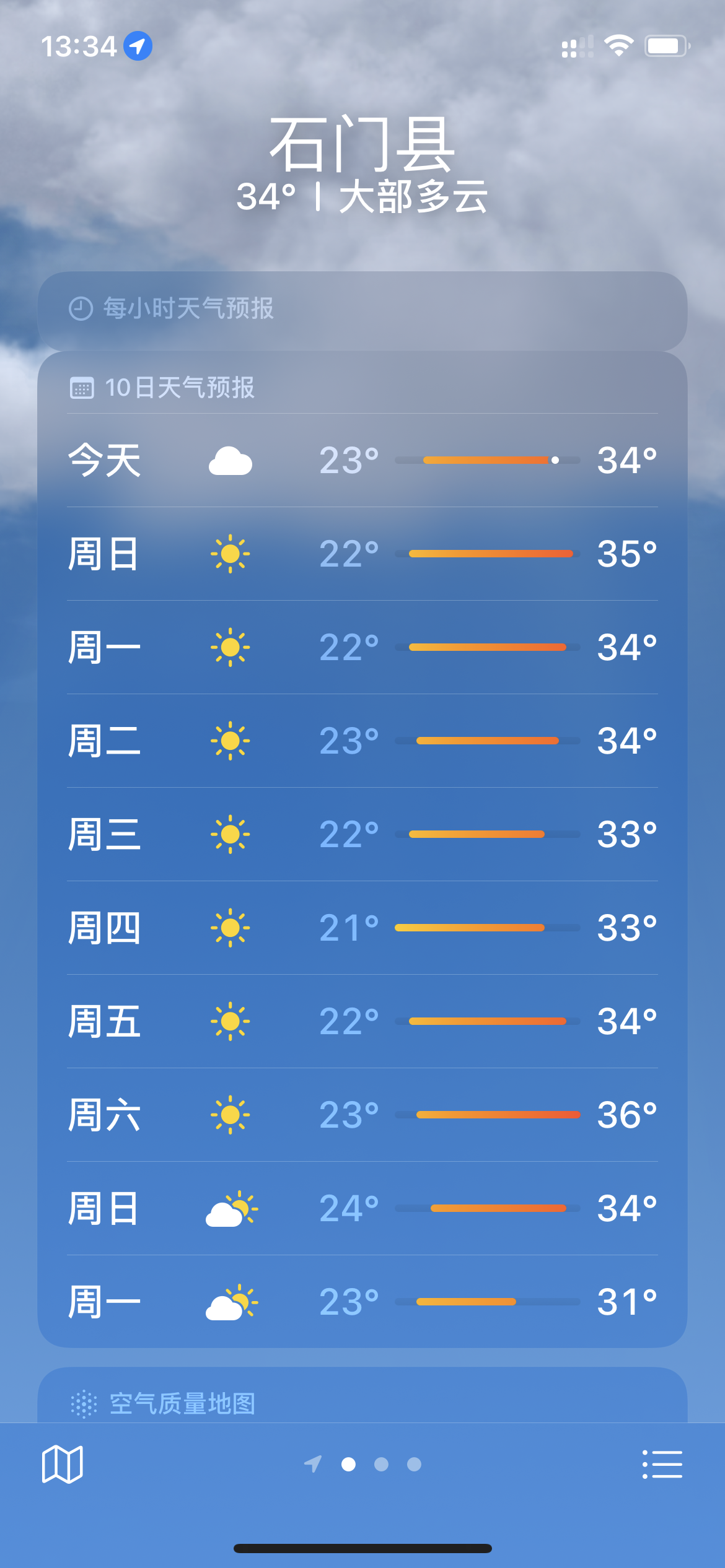Viewport: 725px width, 1568px height.
Task: Open 周三 daily forecast
Action: coord(362,834)
